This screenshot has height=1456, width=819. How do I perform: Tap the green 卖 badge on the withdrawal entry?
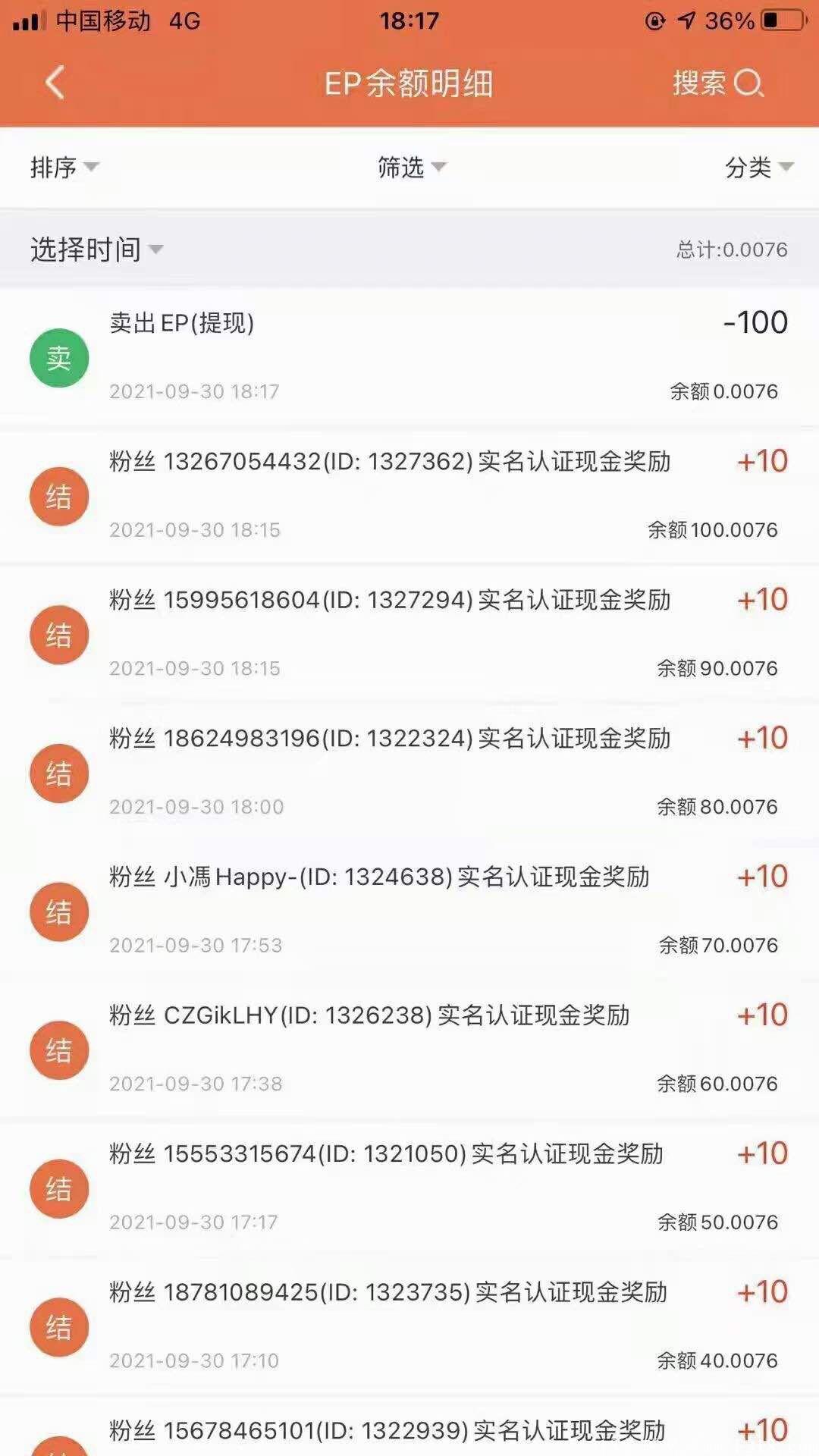pyautogui.click(x=59, y=357)
